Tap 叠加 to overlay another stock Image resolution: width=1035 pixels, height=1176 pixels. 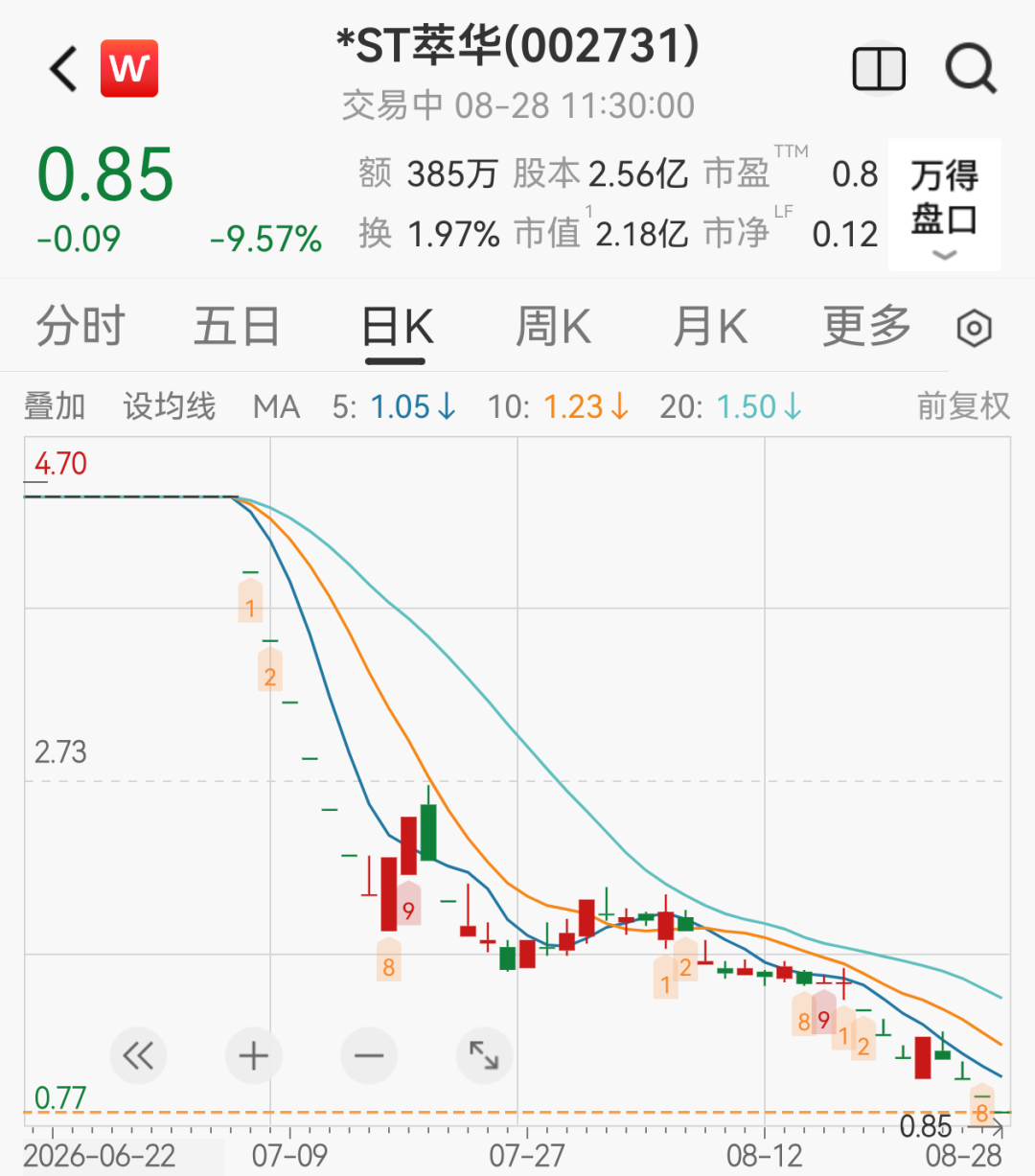(55, 406)
